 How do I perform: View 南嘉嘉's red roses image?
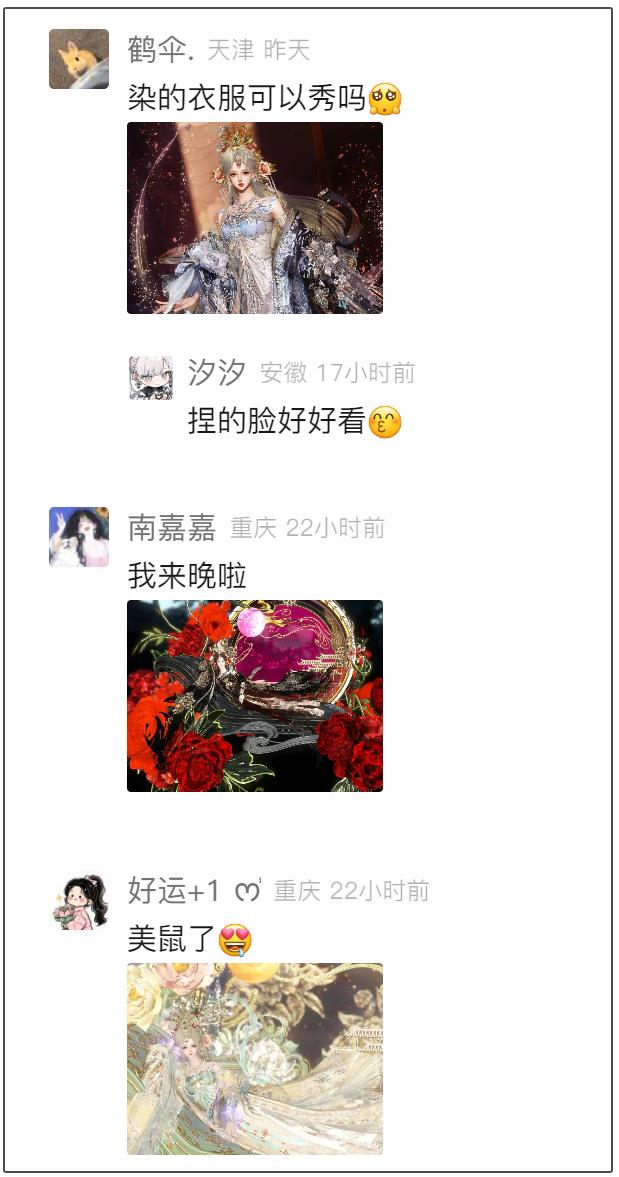click(x=254, y=696)
